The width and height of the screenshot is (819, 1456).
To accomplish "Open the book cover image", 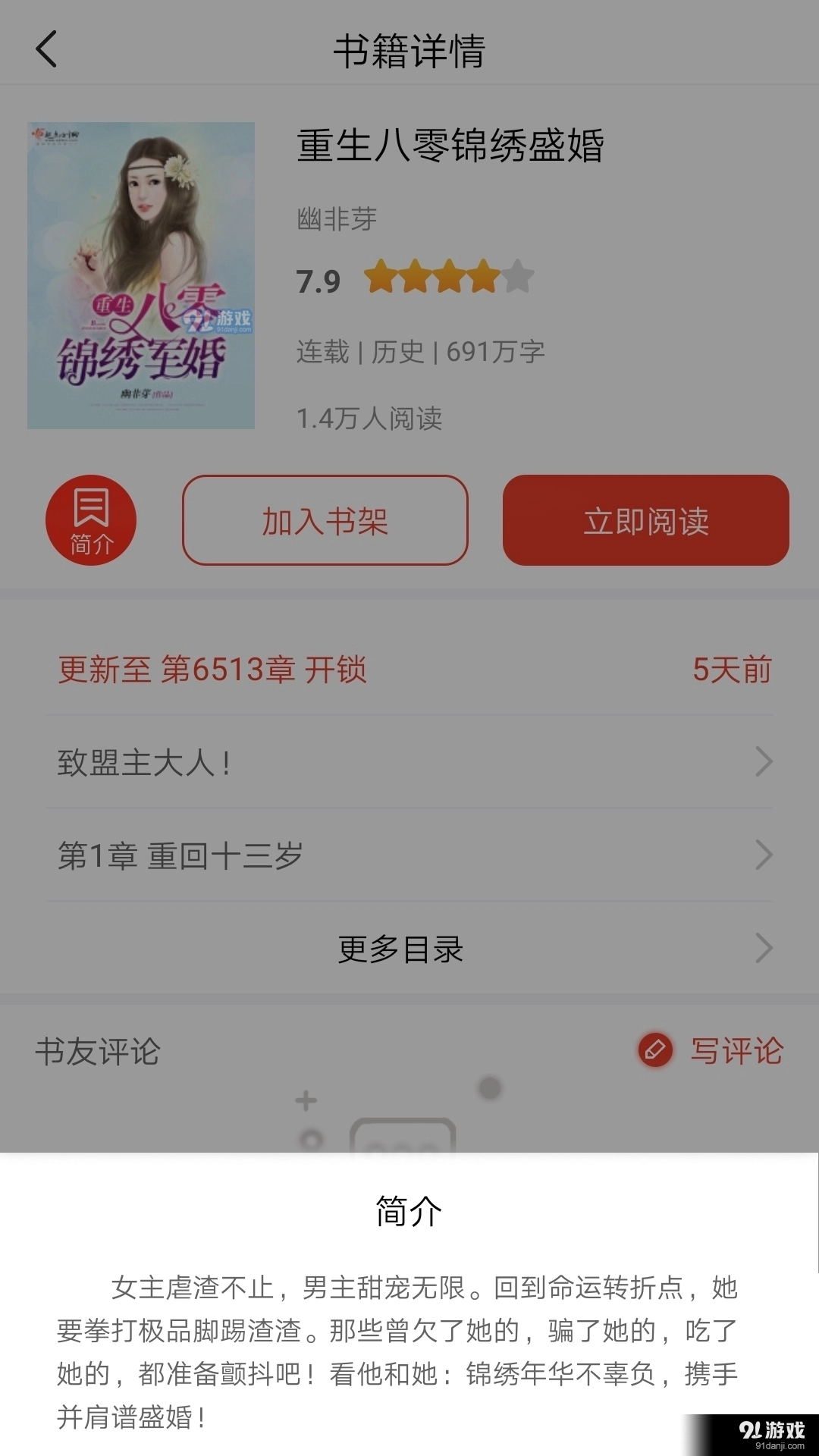I will [141, 276].
